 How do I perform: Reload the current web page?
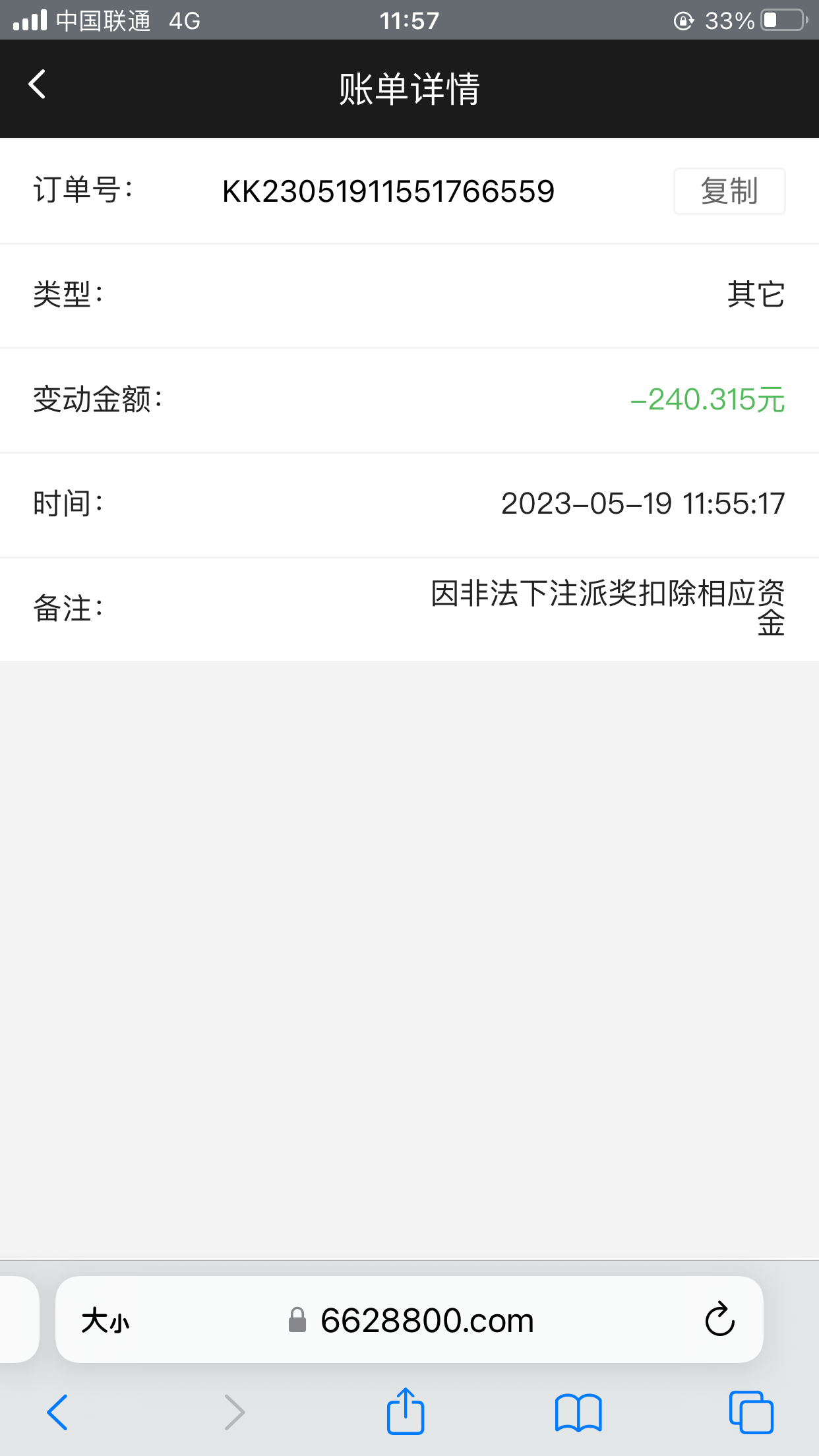point(719,1319)
